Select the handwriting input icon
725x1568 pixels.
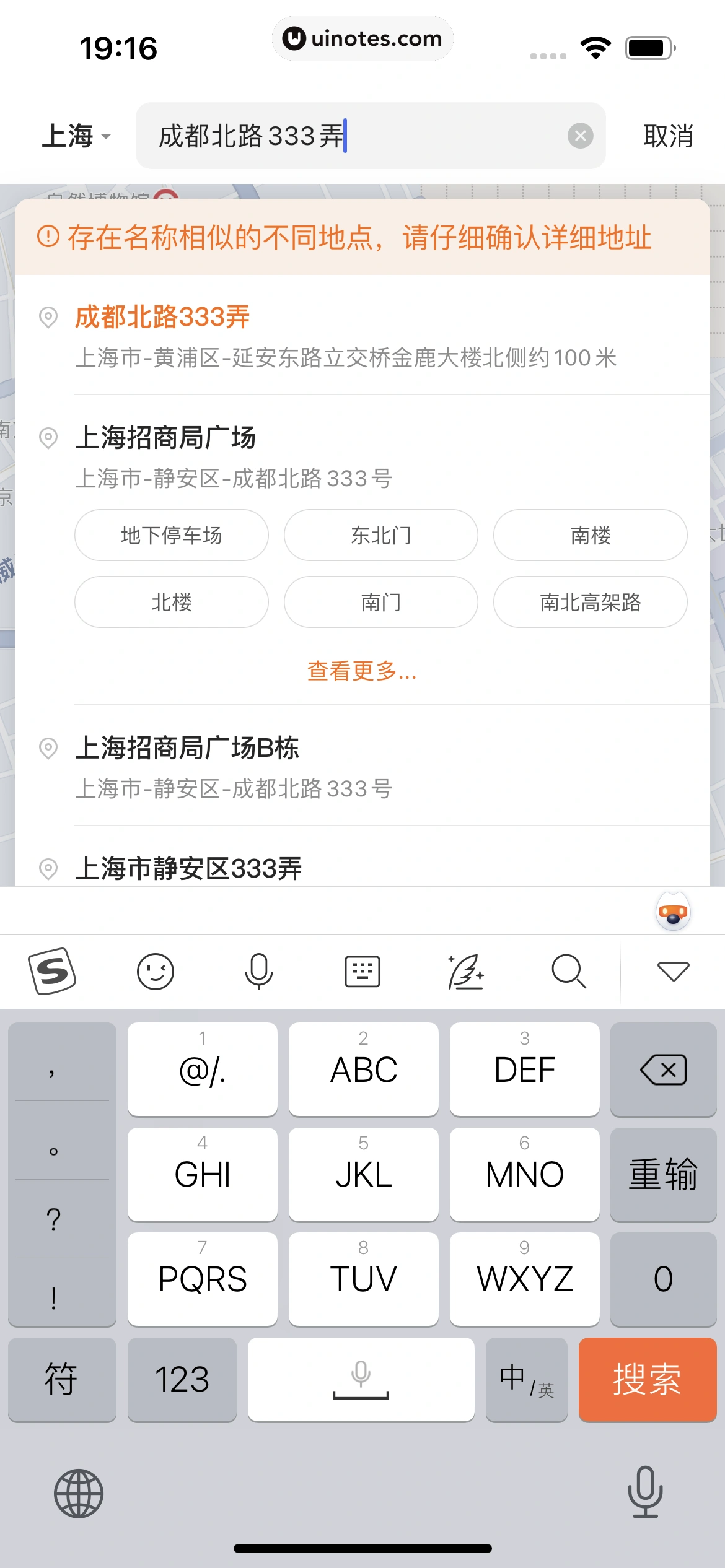(x=465, y=971)
